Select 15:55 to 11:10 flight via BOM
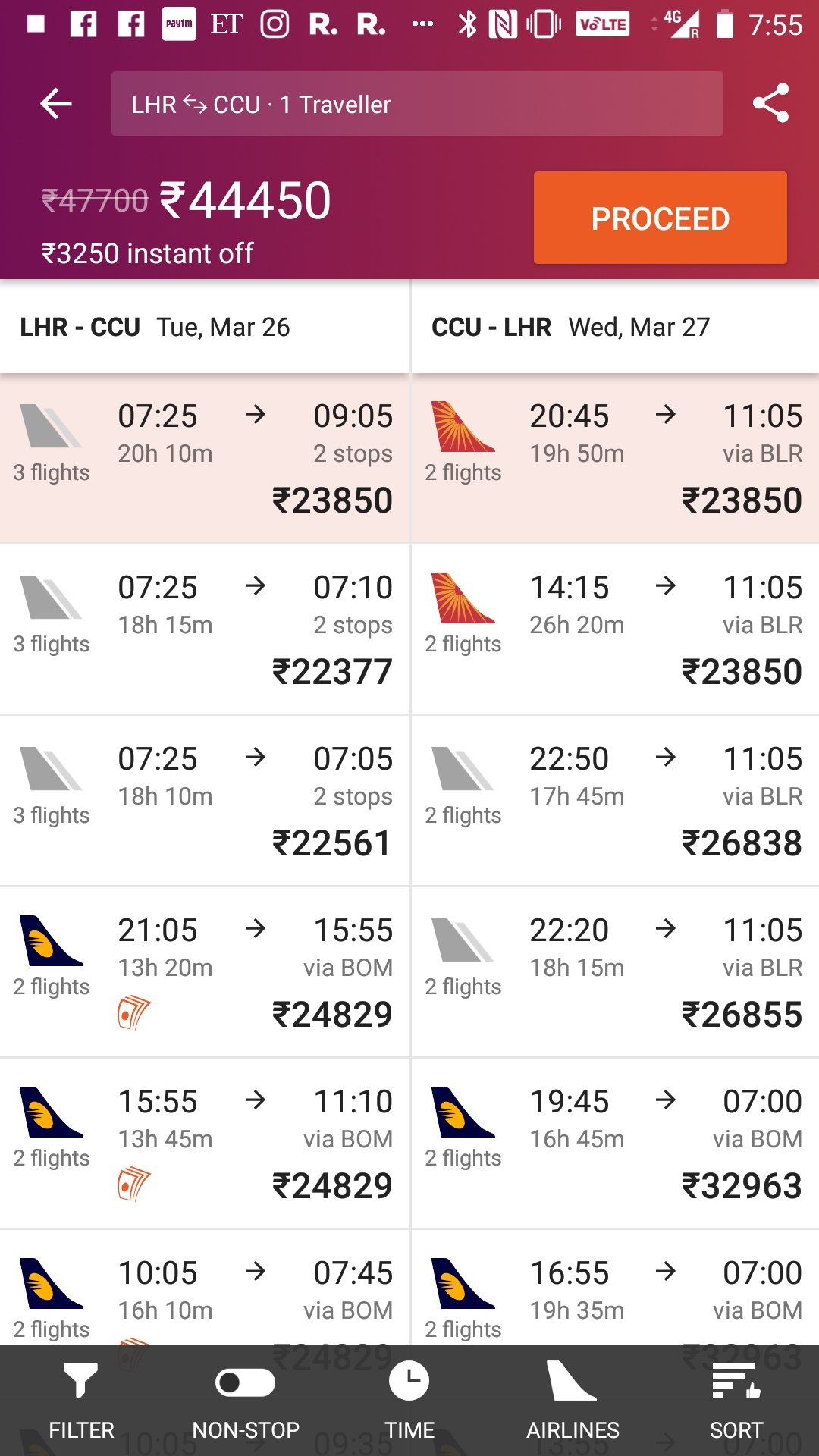The width and height of the screenshot is (819, 1456). (205, 1144)
